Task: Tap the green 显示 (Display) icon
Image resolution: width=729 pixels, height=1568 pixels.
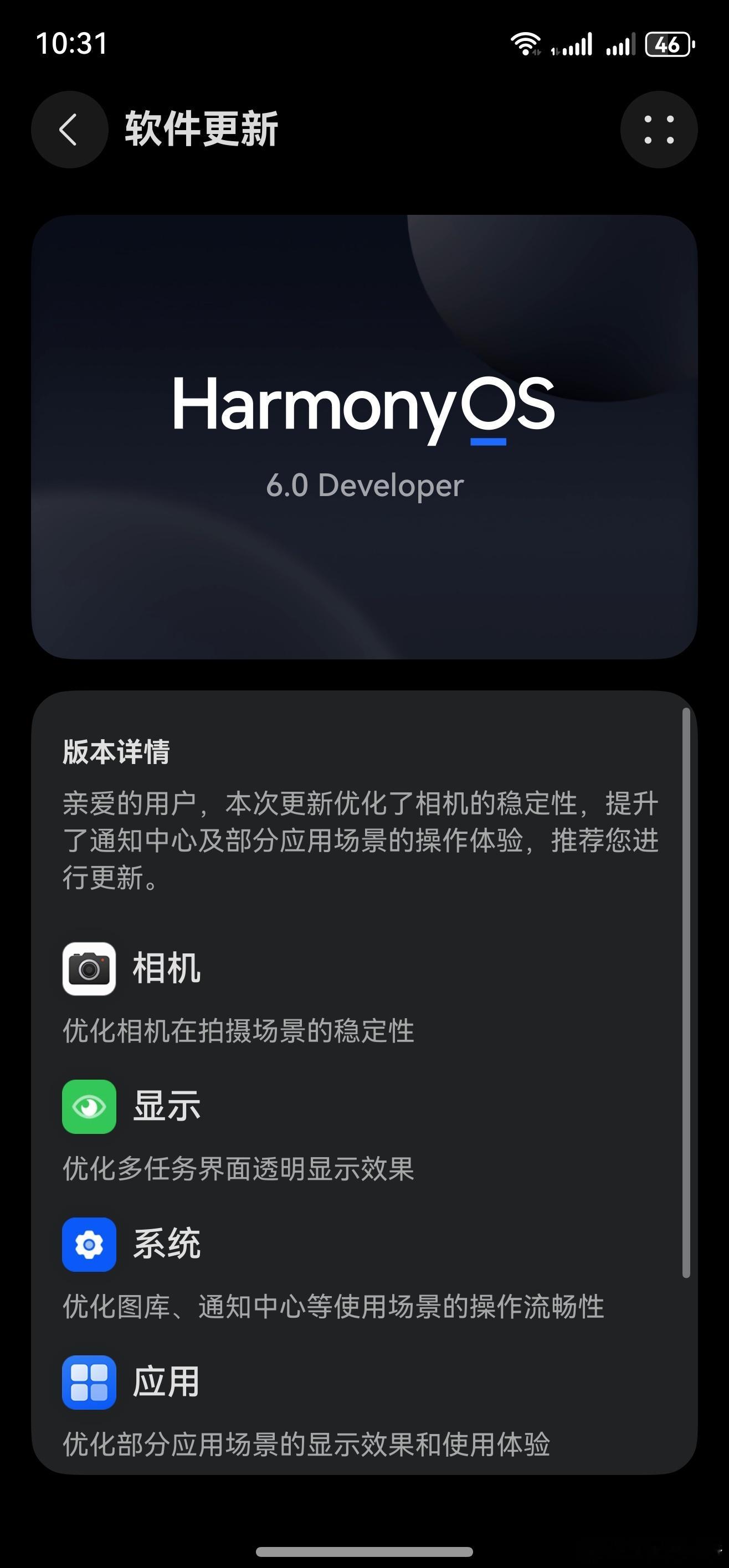Action: 90,1108
